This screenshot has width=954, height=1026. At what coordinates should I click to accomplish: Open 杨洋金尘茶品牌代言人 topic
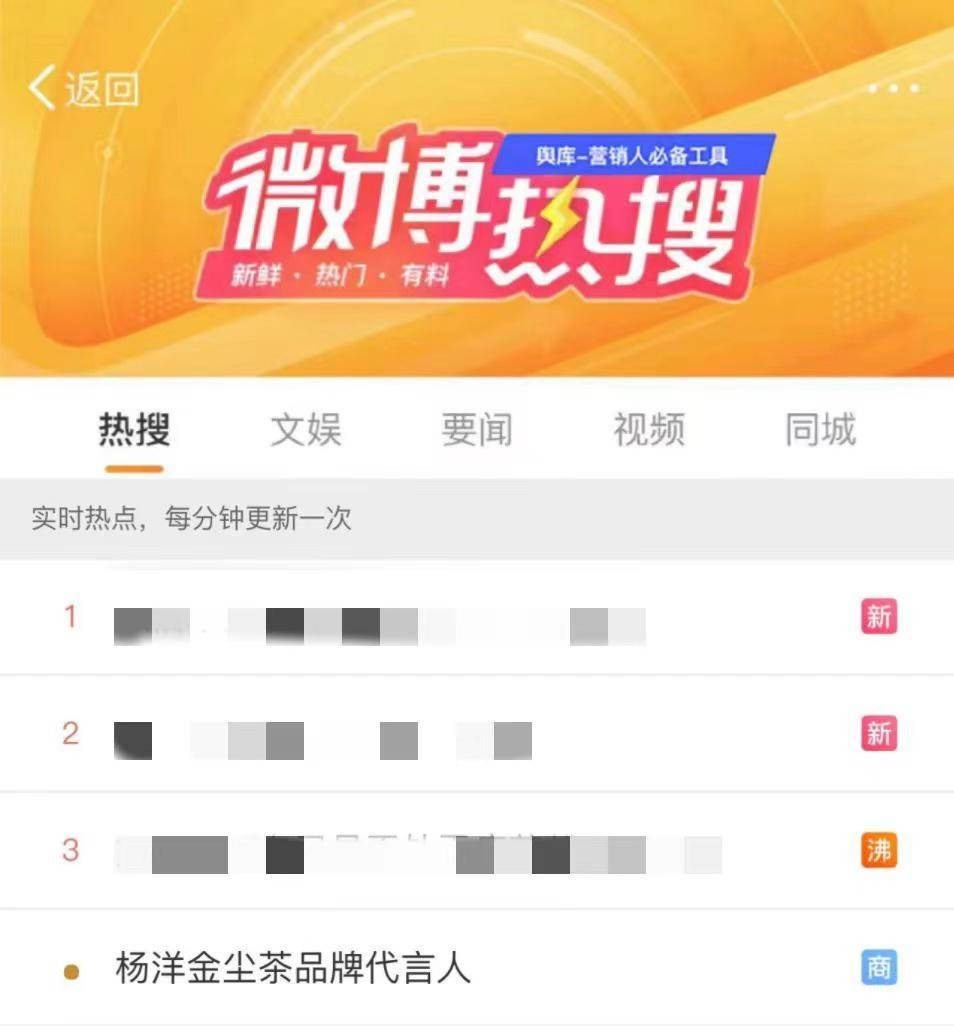tap(292, 969)
